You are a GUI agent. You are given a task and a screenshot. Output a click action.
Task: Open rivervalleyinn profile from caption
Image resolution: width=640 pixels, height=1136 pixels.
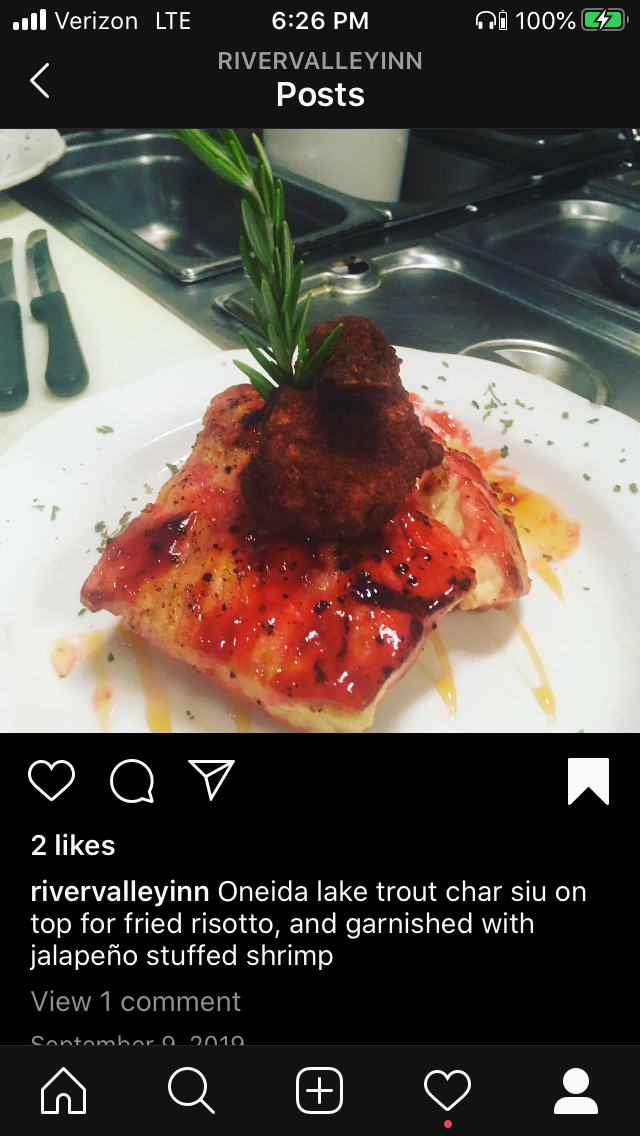click(120, 891)
